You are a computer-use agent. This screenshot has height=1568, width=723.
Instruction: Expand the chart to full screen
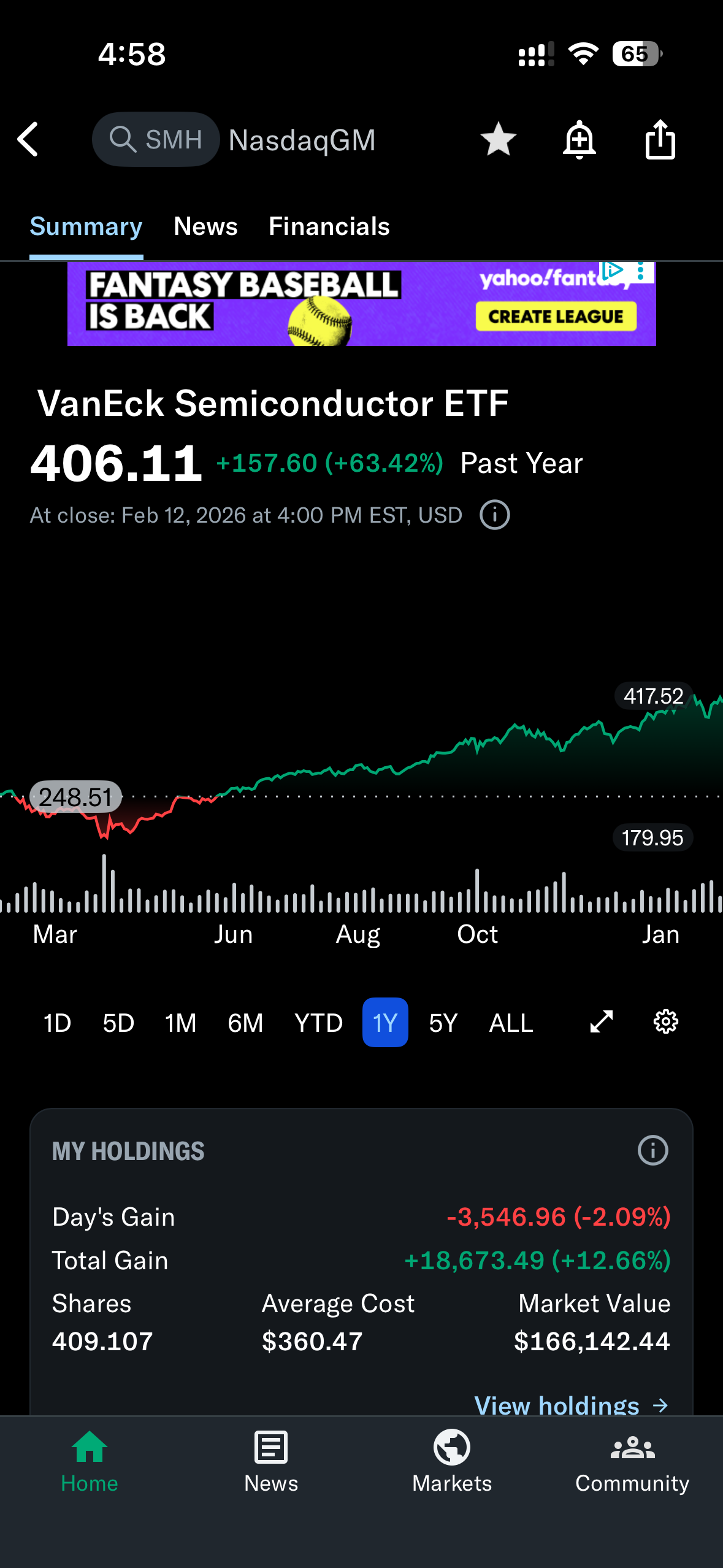[601, 1021]
